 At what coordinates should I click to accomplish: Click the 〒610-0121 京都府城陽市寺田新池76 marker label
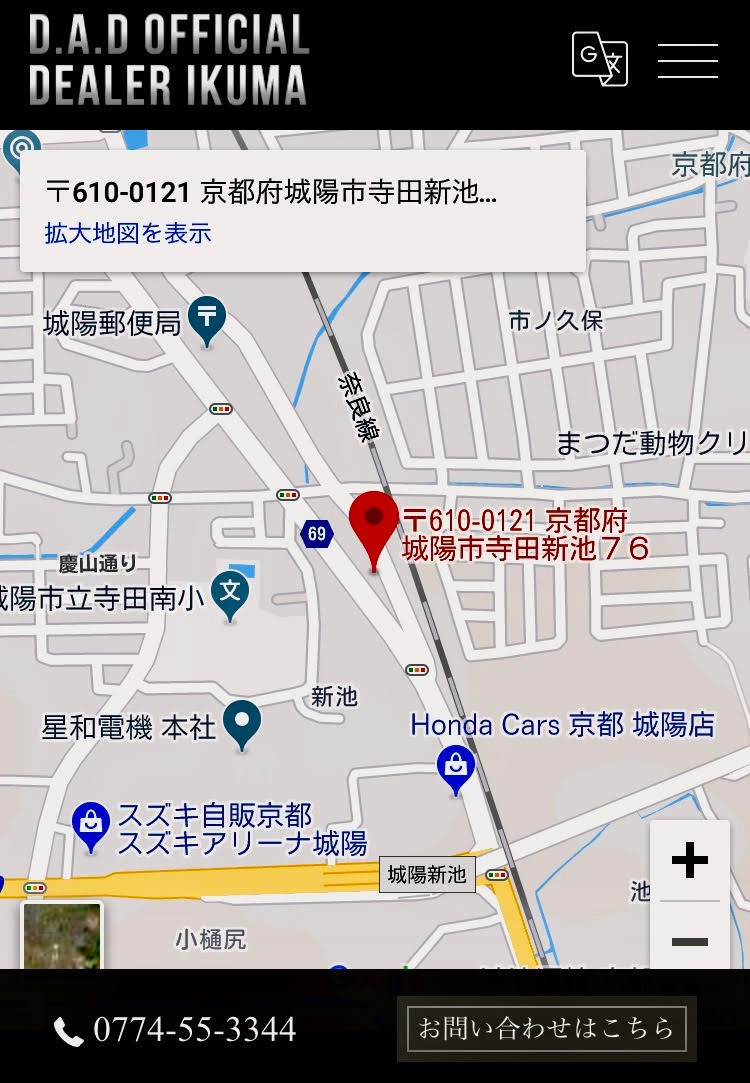coord(527,533)
